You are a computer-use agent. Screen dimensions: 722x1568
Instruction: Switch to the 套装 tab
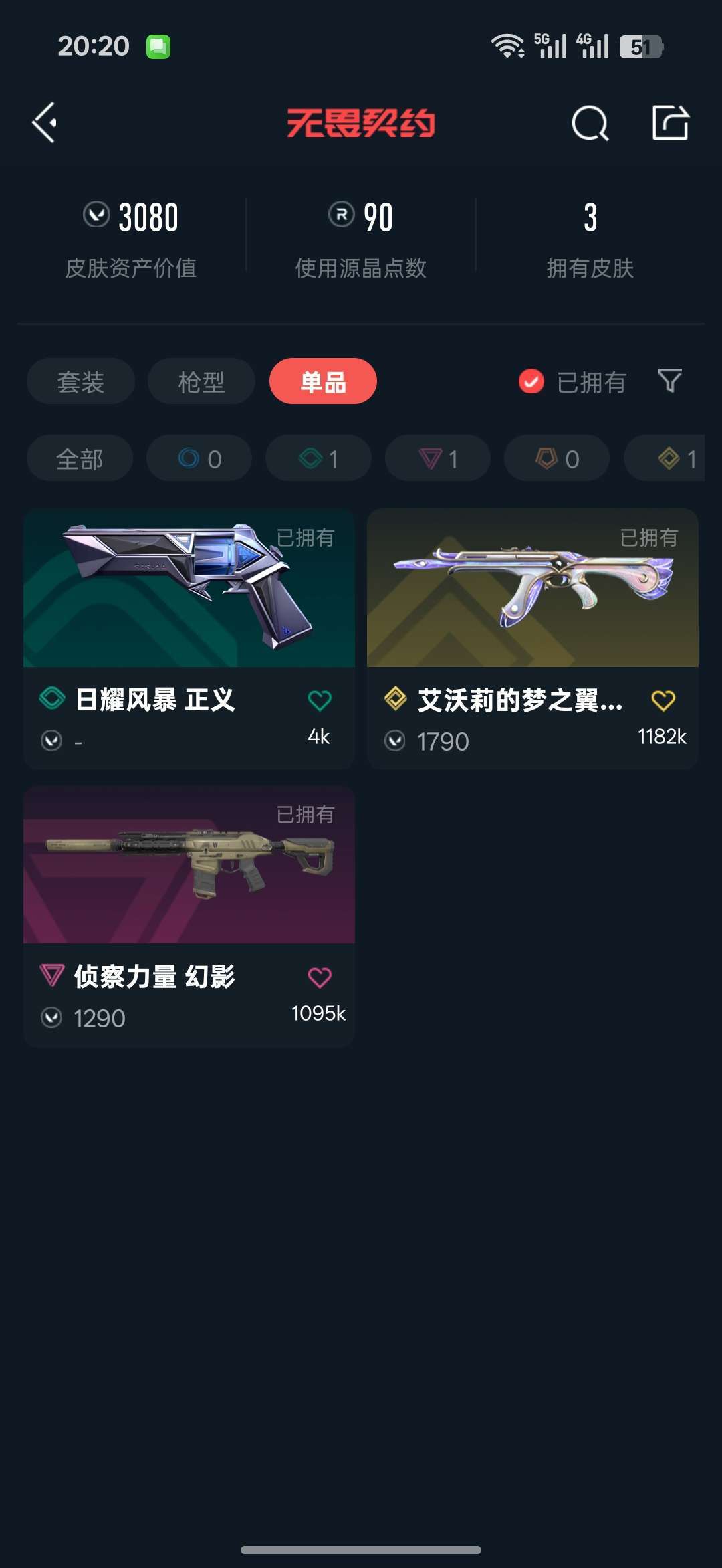point(81,381)
